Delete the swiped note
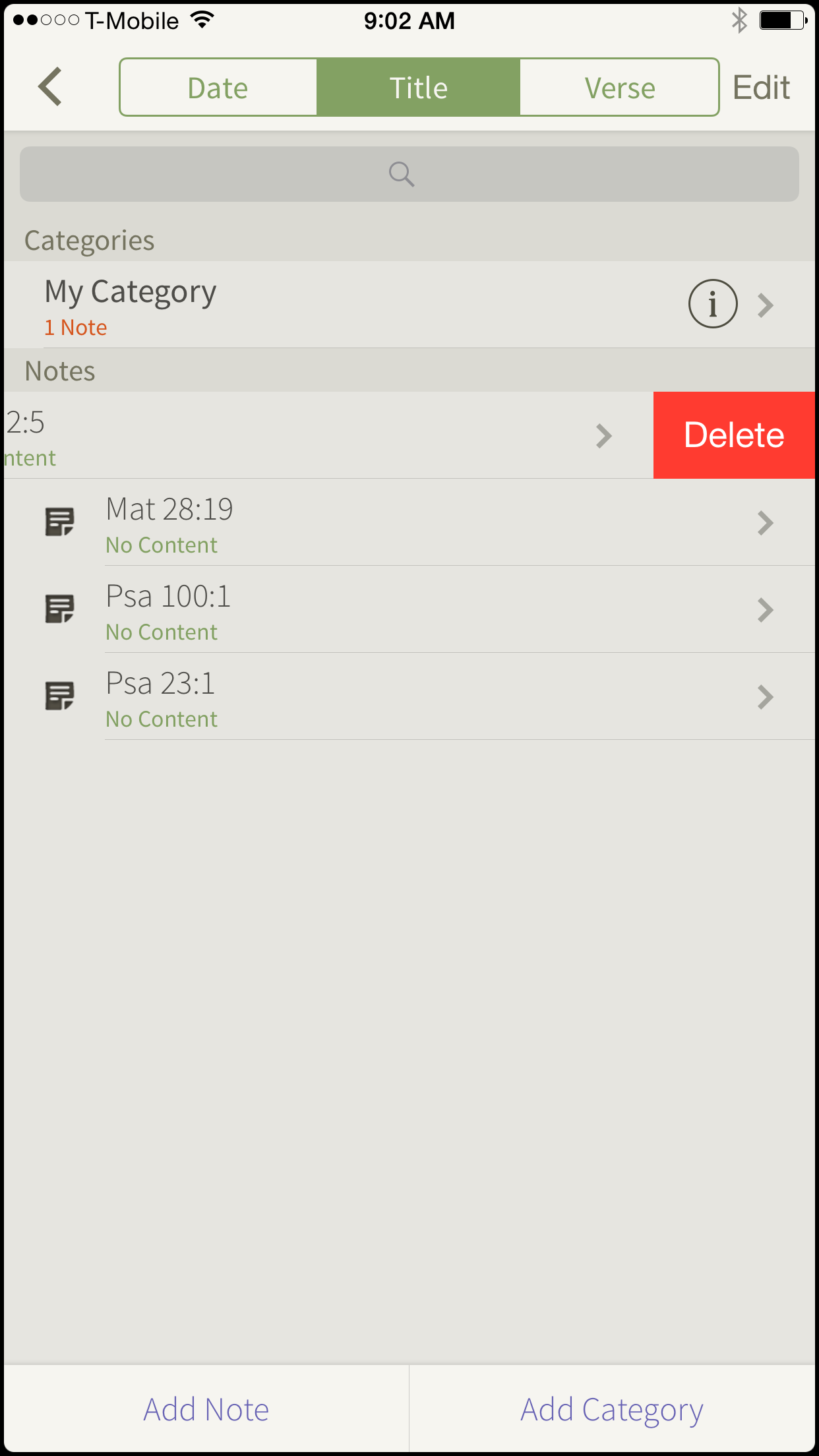The height and width of the screenshot is (1456, 819). (734, 435)
